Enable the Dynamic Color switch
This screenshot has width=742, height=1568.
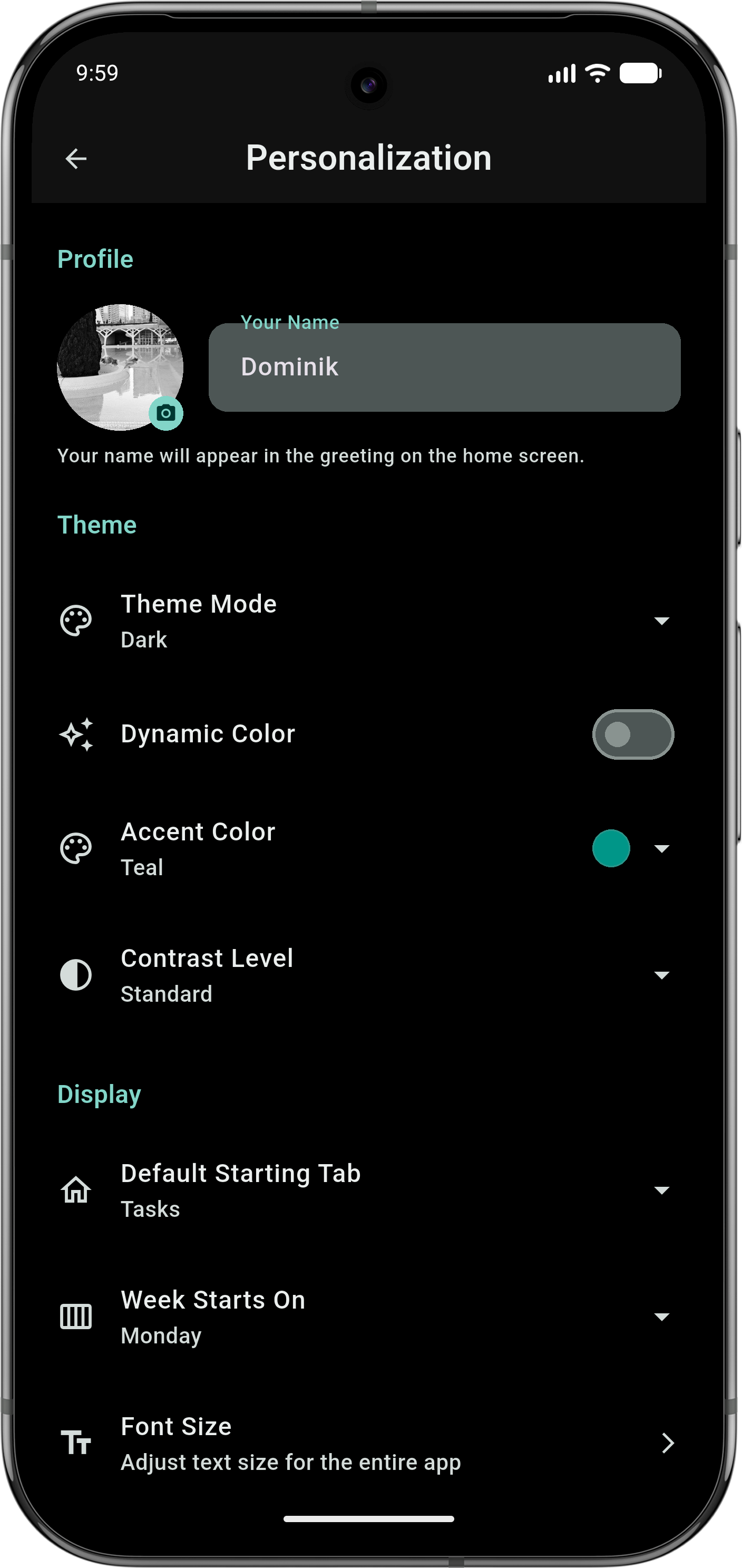tap(632, 734)
